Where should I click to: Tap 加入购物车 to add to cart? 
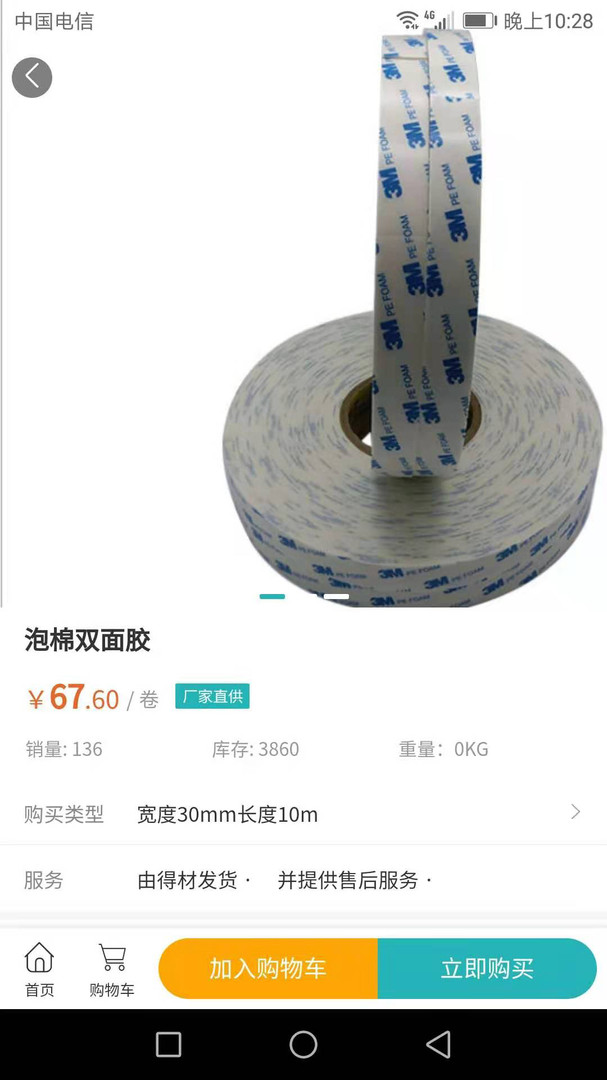[268, 968]
